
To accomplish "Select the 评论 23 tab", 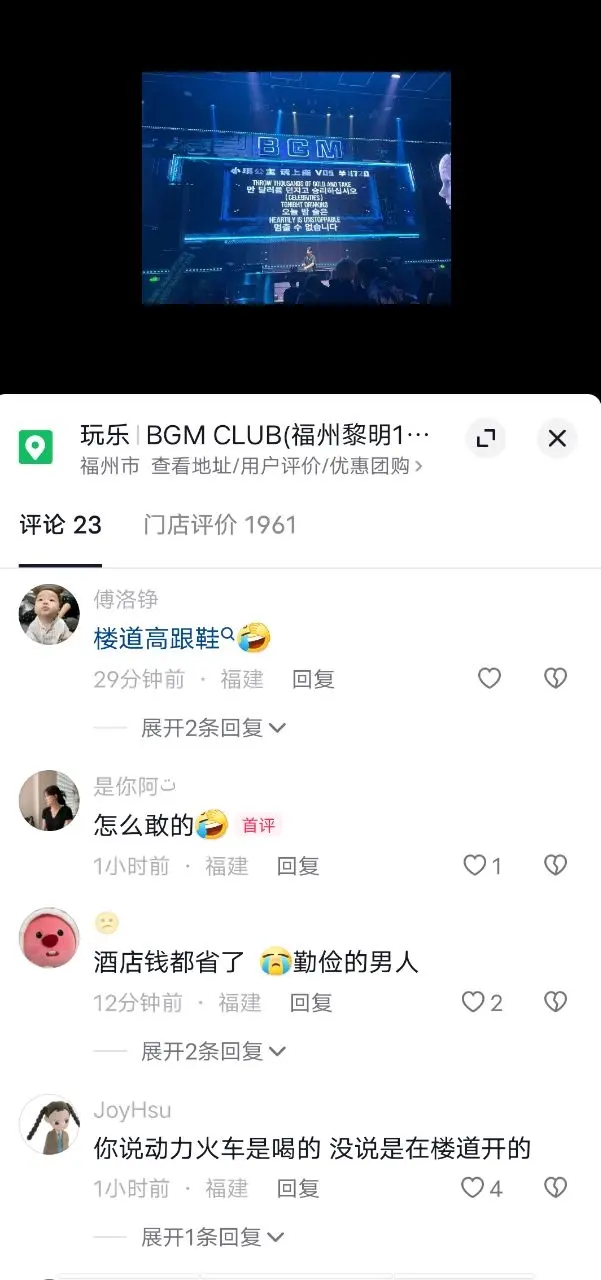I will click(x=60, y=525).
